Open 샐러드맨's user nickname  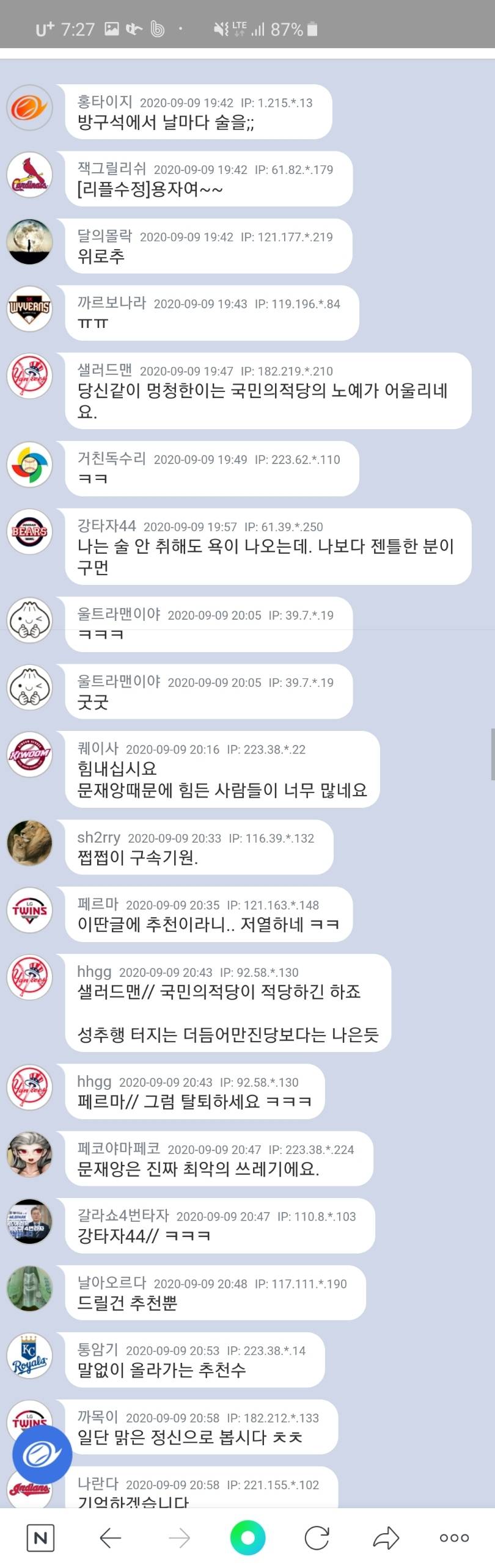pyautogui.click(x=105, y=369)
